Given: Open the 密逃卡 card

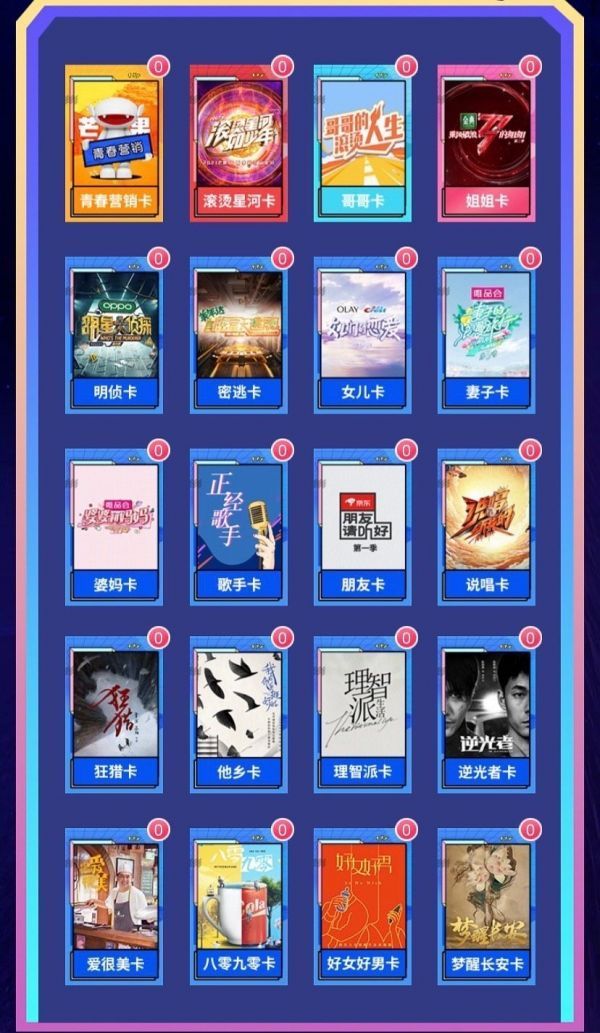Looking at the screenshot, I should point(238,333).
